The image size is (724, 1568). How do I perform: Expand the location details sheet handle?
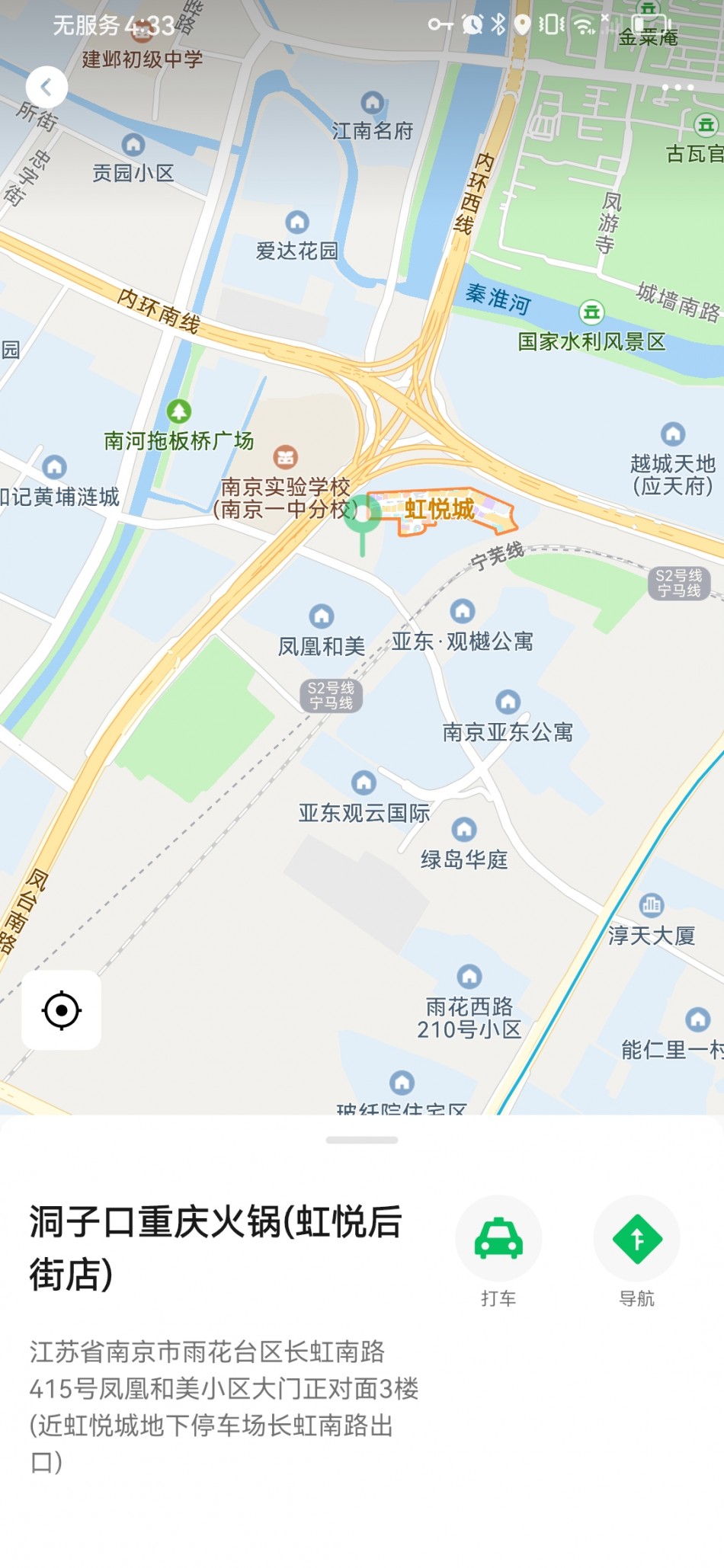tap(362, 1140)
